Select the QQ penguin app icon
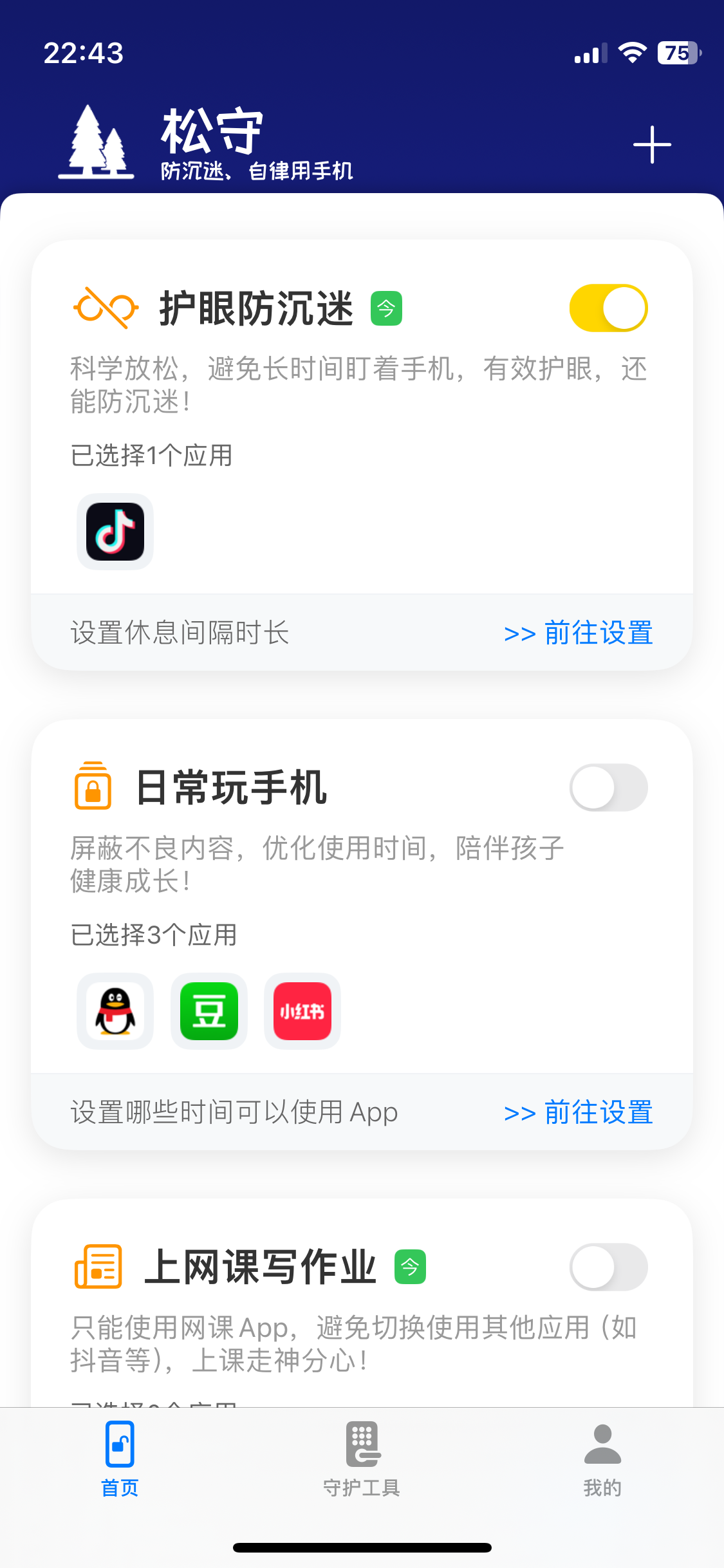 click(x=115, y=1011)
